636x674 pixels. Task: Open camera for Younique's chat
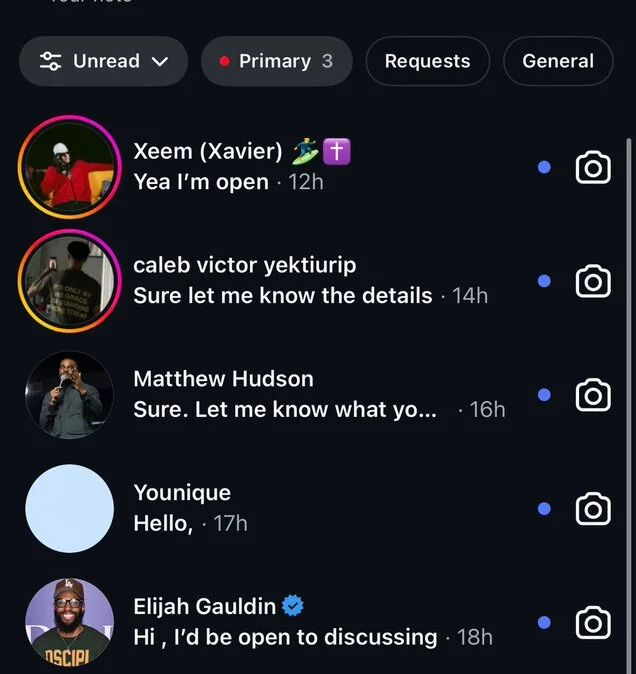[x=593, y=509]
